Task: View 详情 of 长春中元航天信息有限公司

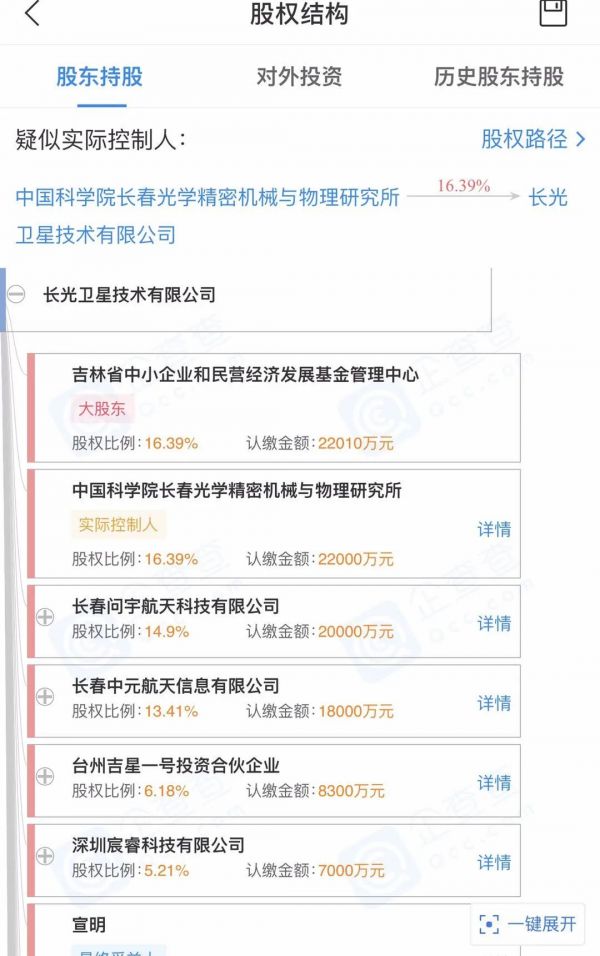Action: [x=494, y=703]
